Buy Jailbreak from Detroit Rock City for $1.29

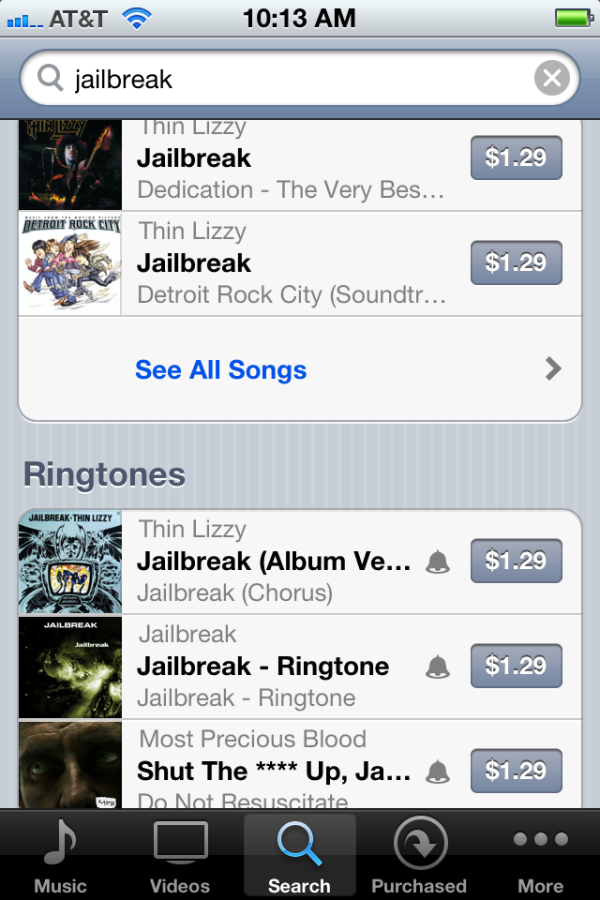pyautogui.click(x=516, y=263)
